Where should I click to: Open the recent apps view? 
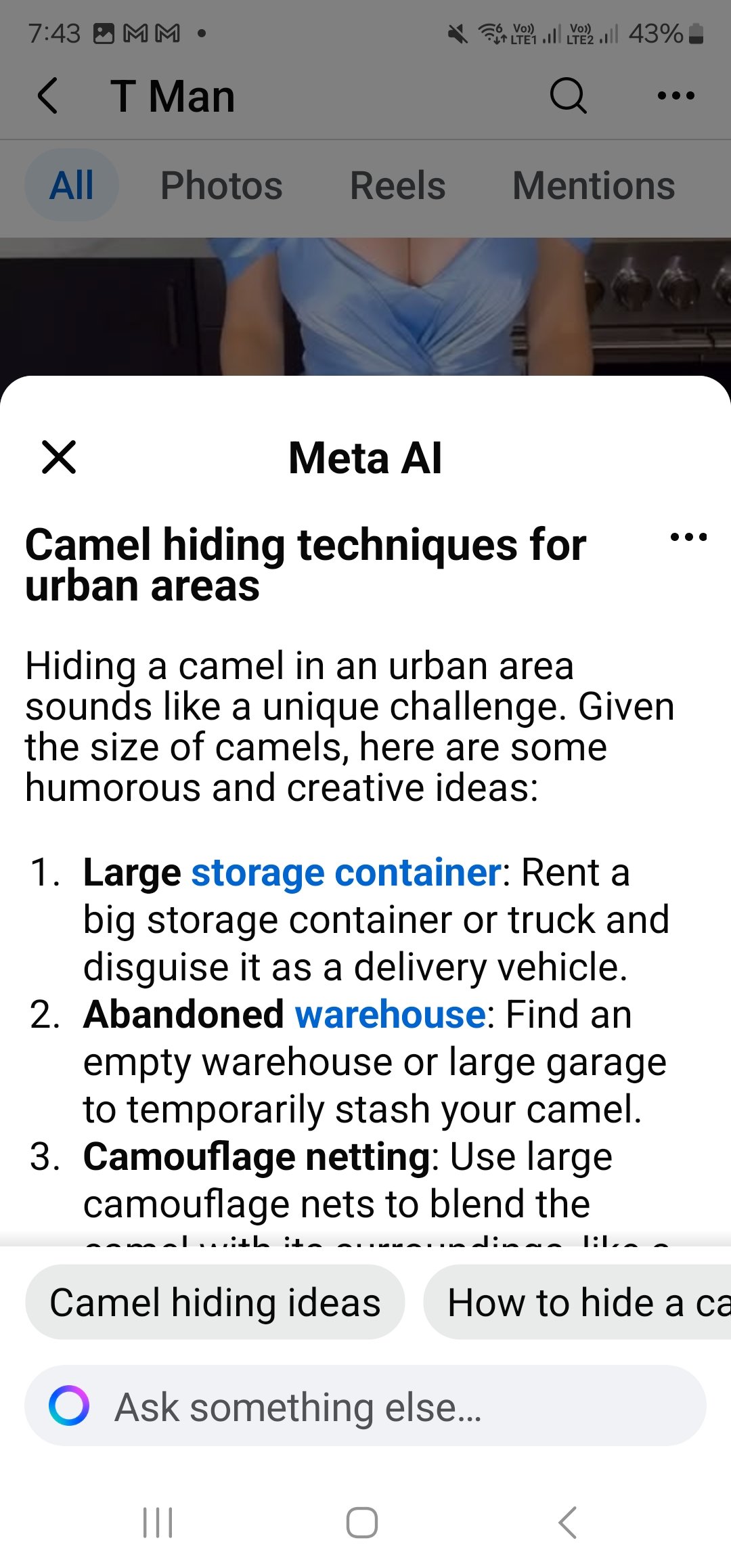pyautogui.click(x=158, y=1523)
